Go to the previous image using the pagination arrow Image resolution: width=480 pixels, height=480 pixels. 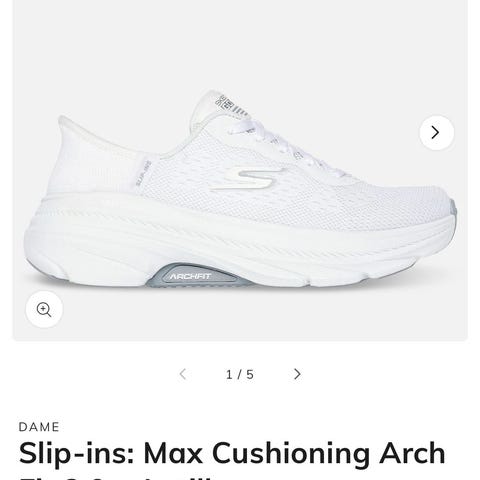tap(183, 374)
